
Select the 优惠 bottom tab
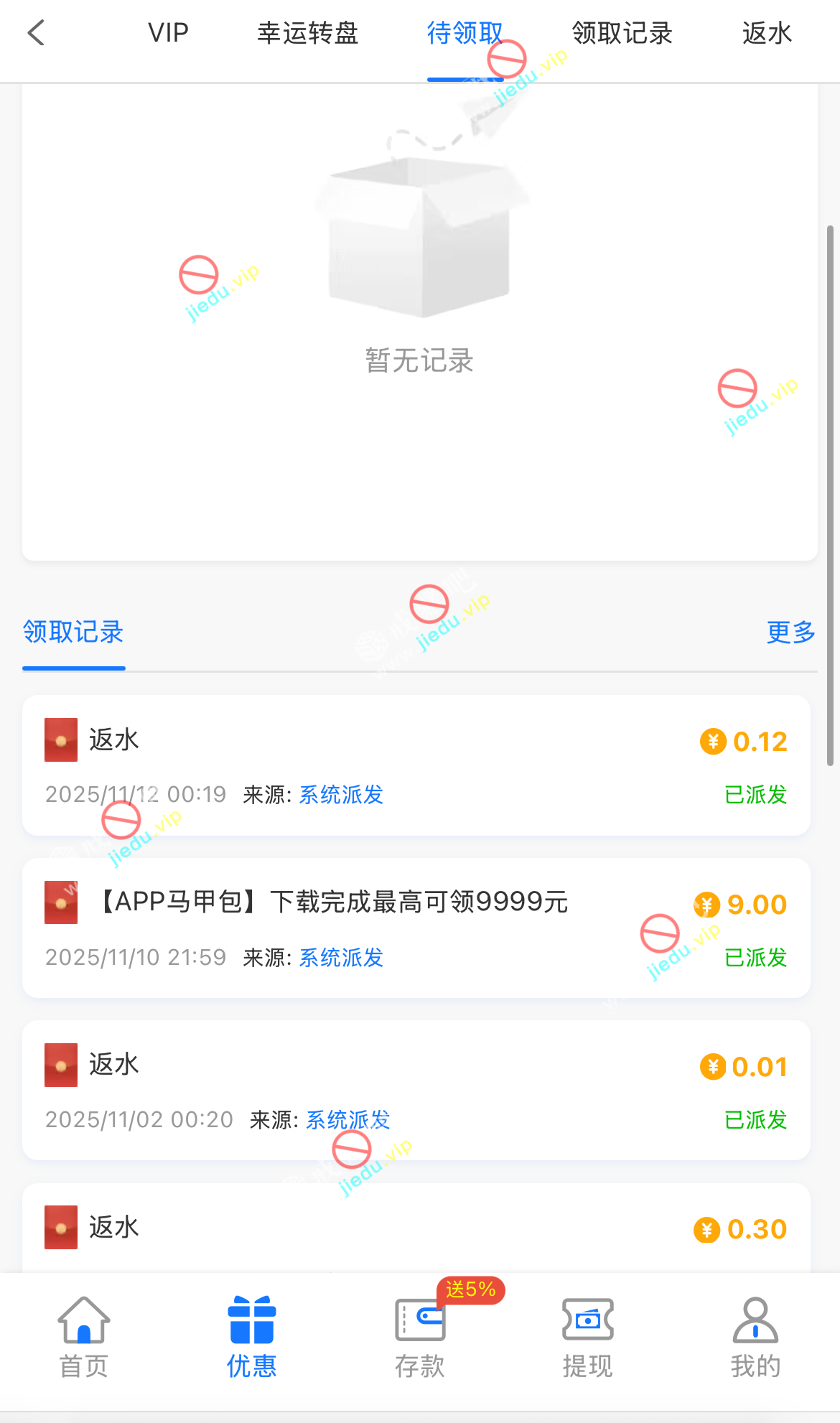[x=252, y=1337]
